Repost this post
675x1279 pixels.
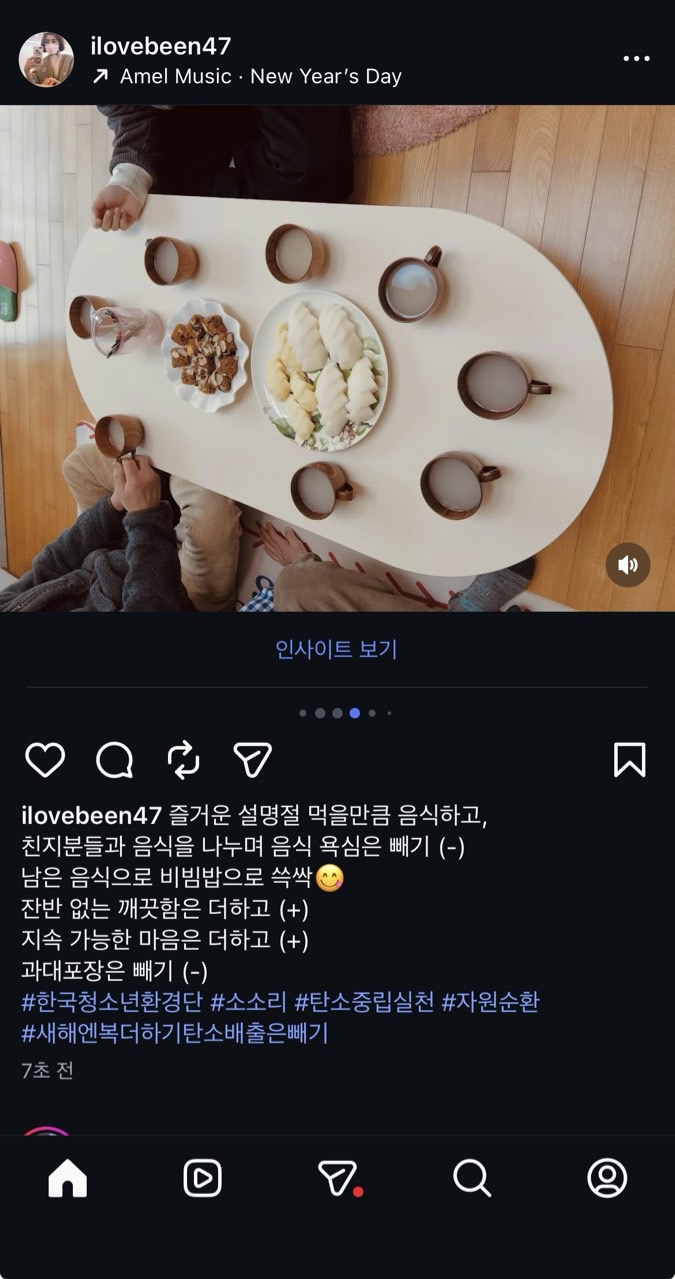tap(184, 761)
